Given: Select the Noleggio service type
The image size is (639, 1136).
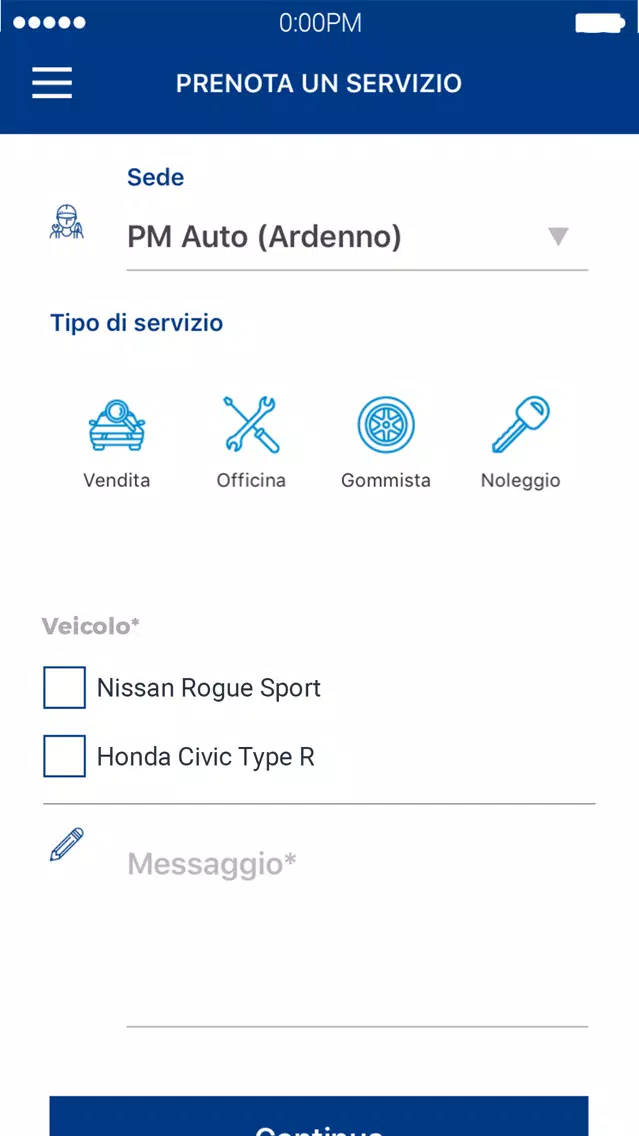Looking at the screenshot, I should click(x=520, y=443).
